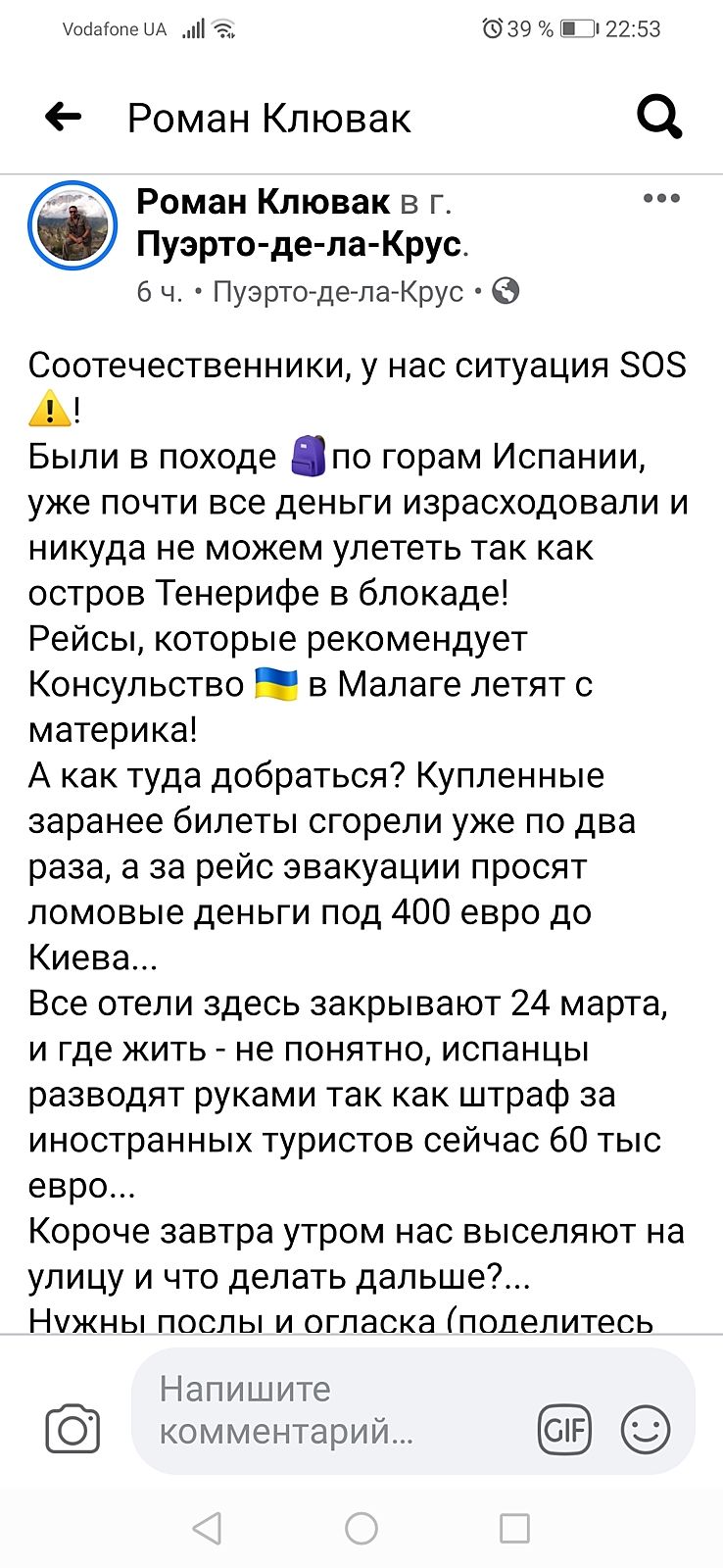723x1568 pixels.
Task: Open Роман Клювак's profile picture
Action: [x=72, y=225]
